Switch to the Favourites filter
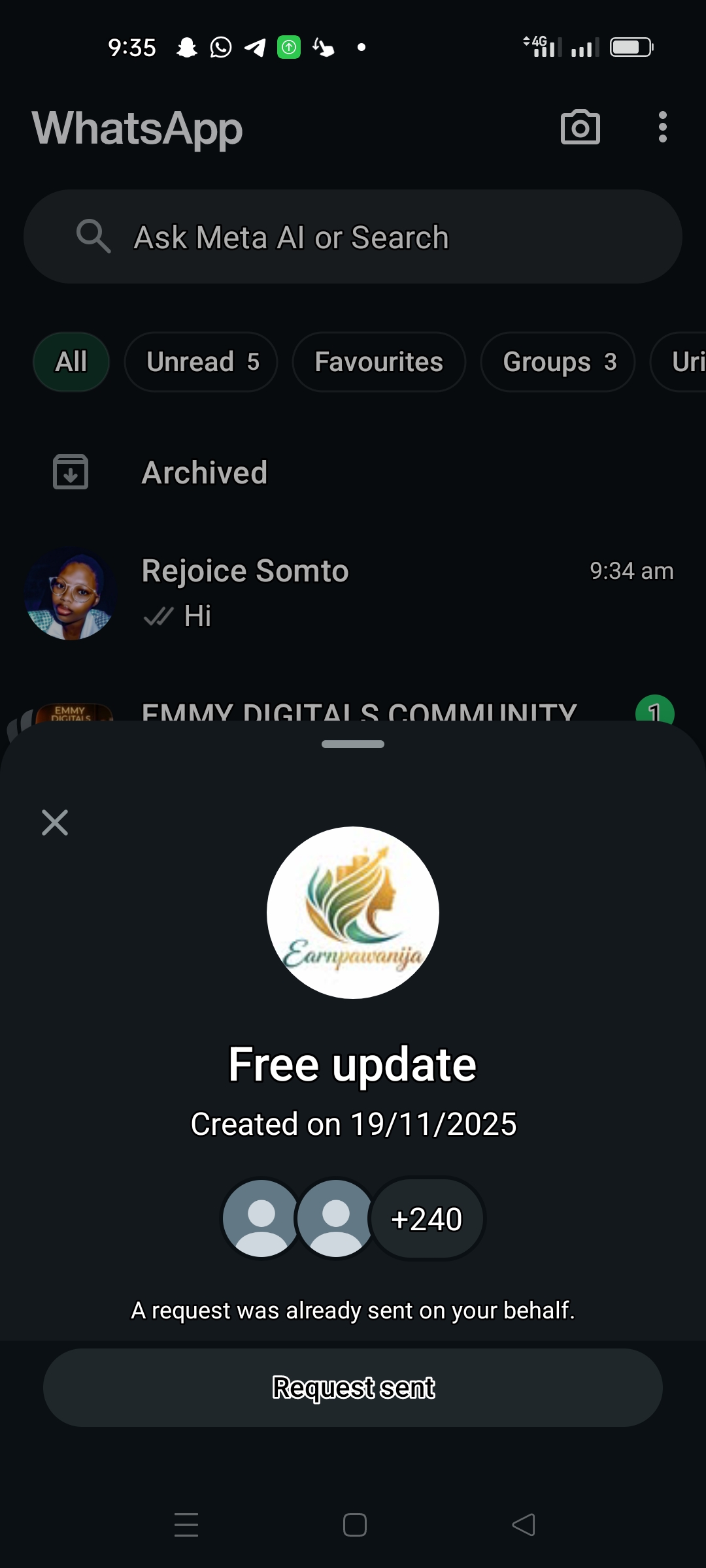 (x=378, y=362)
